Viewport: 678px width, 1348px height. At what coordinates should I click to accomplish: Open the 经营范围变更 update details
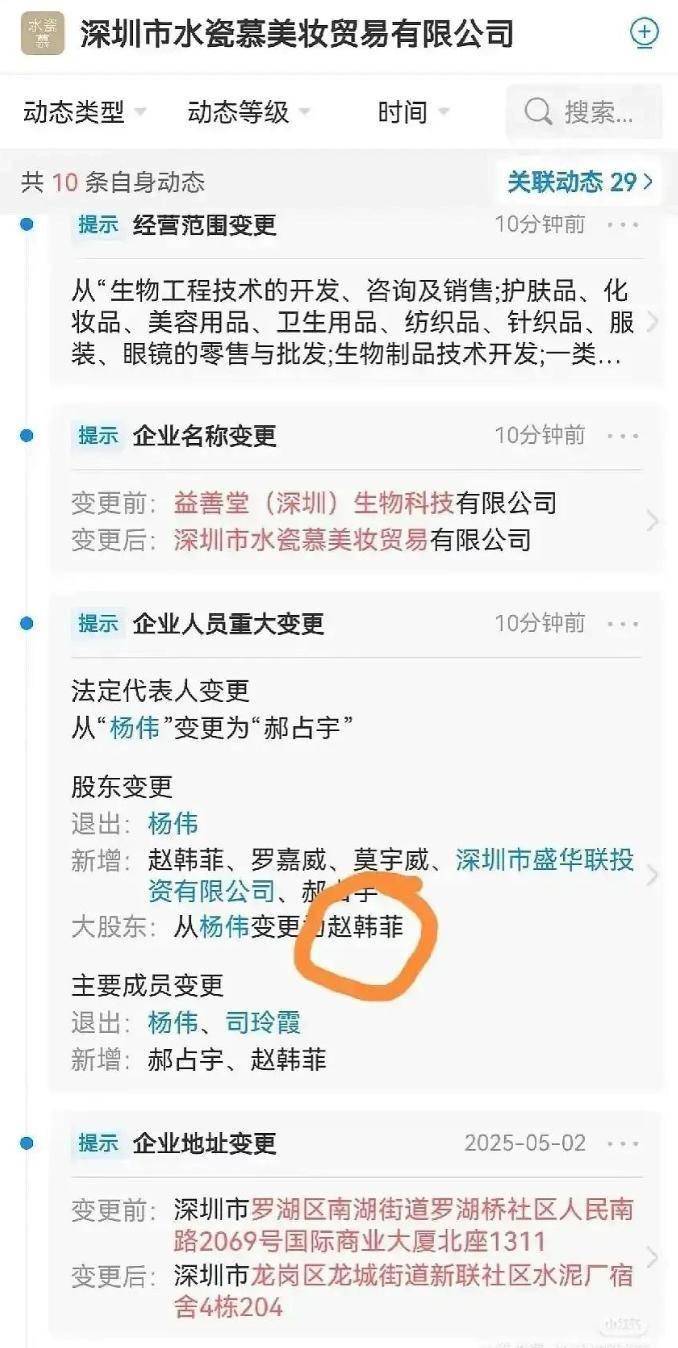point(350,322)
